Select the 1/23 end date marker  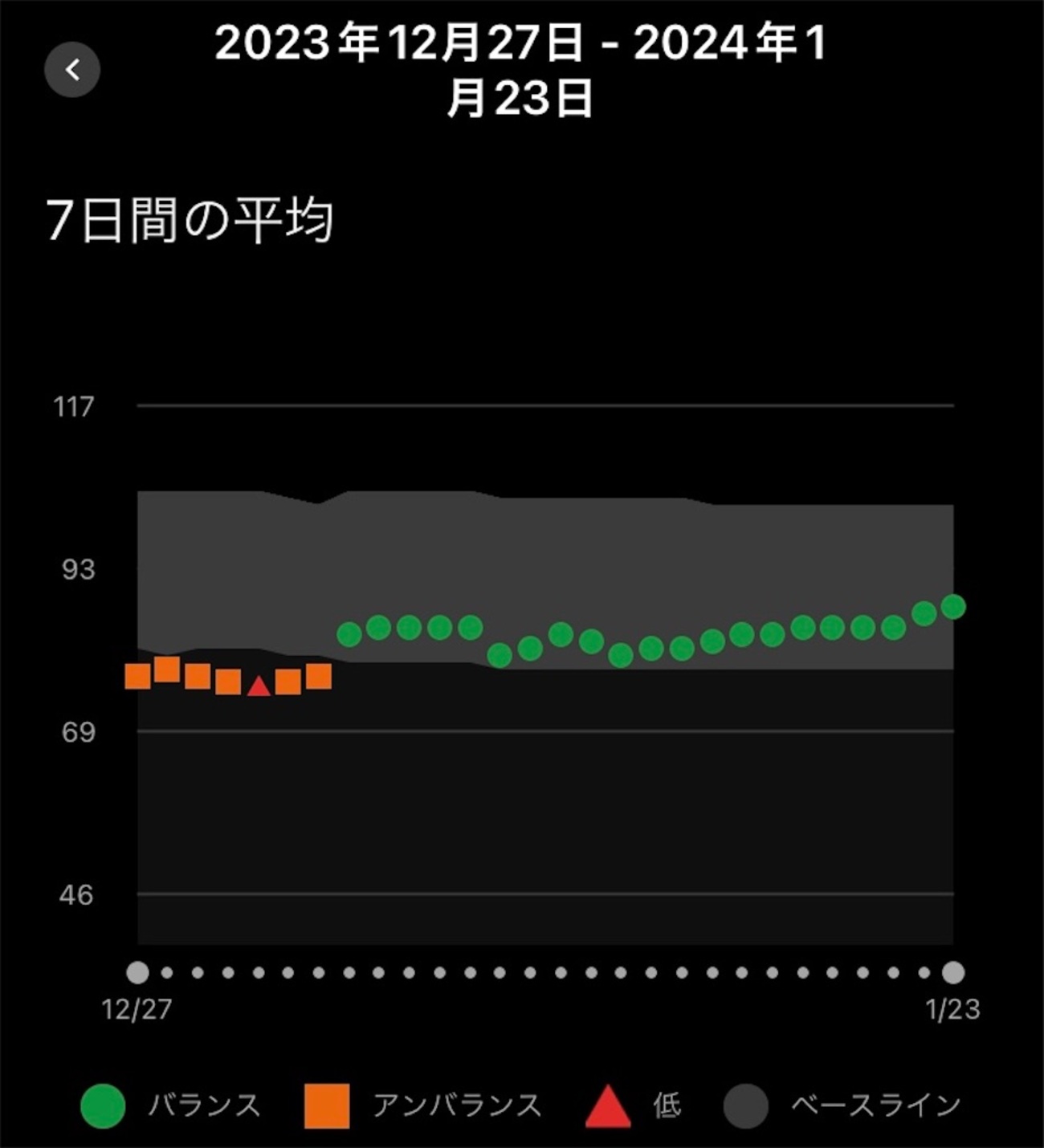click(x=953, y=973)
